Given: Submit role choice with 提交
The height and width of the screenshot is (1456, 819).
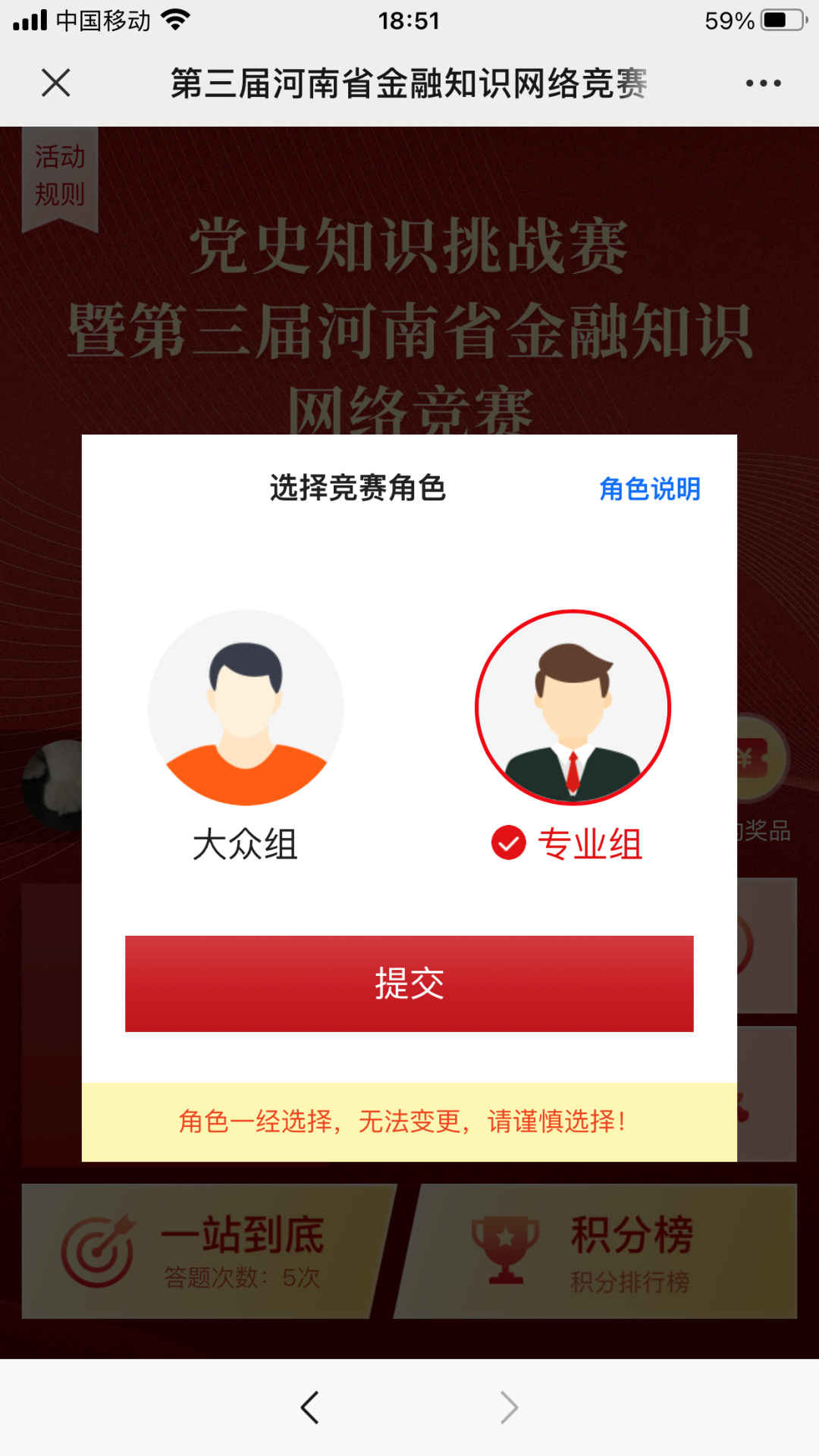Looking at the screenshot, I should tap(409, 984).
